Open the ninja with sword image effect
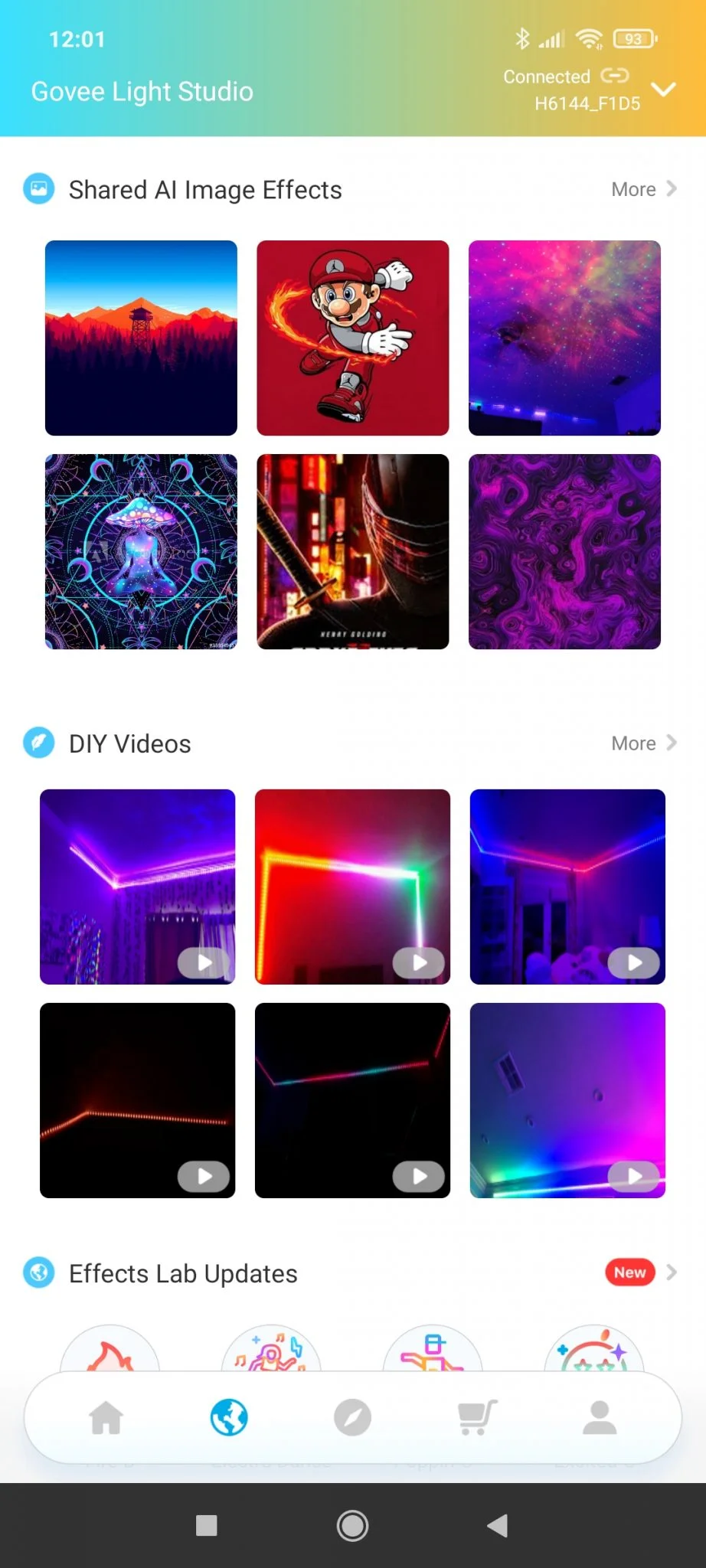Viewport: 706px width, 1568px height. 352,551
